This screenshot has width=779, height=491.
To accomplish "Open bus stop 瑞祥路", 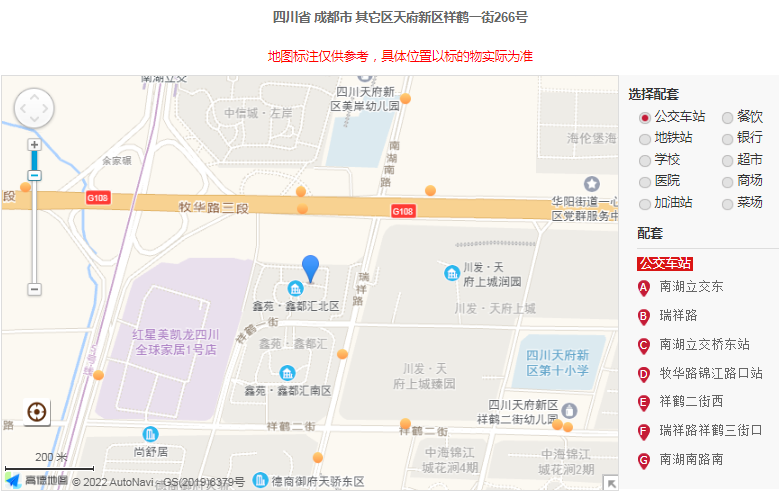I will pyautogui.click(x=678, y=316).
